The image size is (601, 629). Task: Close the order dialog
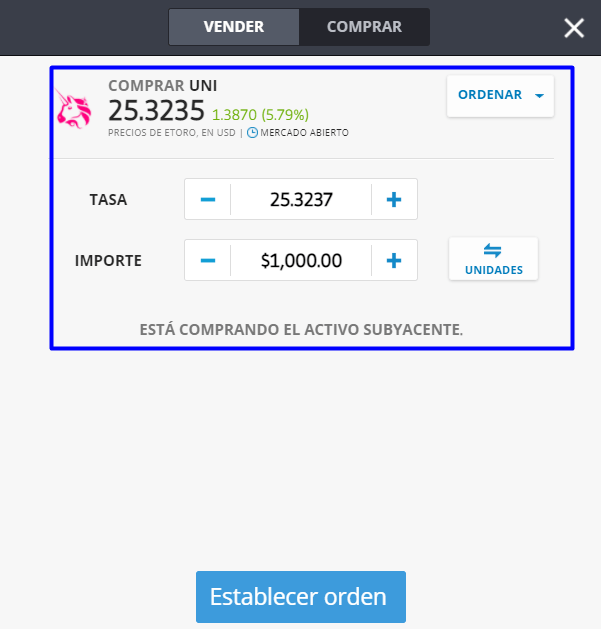pos(574,28)
